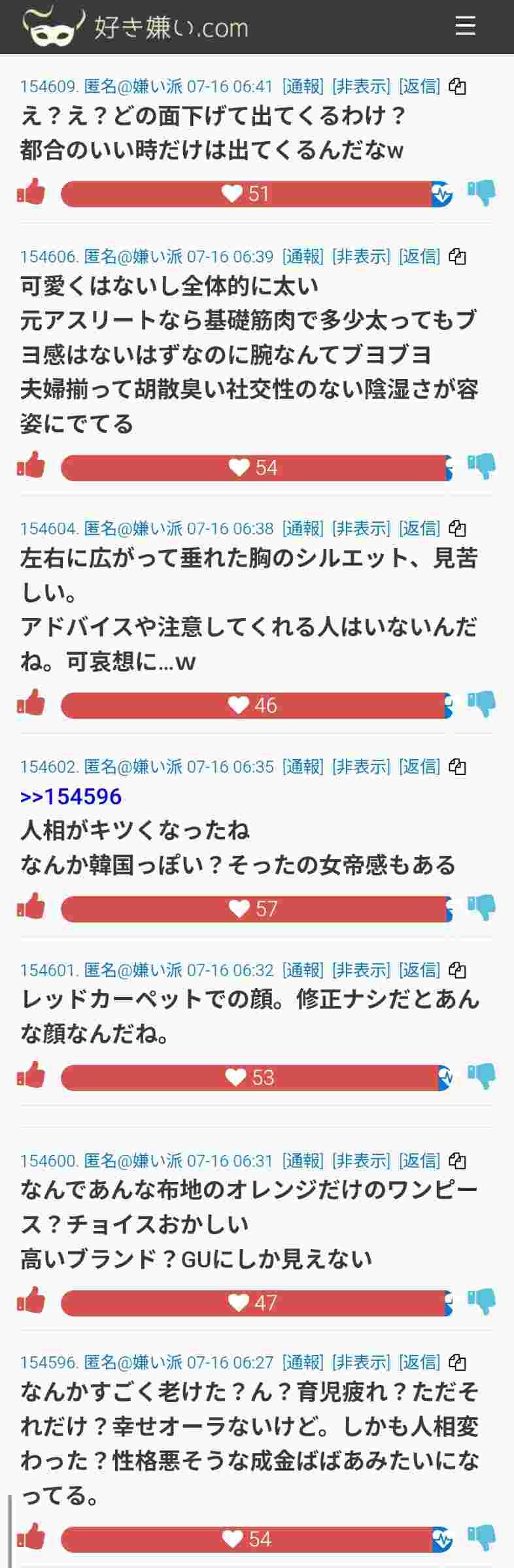Reply to comment 154601 via 返信
This screenshot has height=1568, width=514.
tap(419, 970)
